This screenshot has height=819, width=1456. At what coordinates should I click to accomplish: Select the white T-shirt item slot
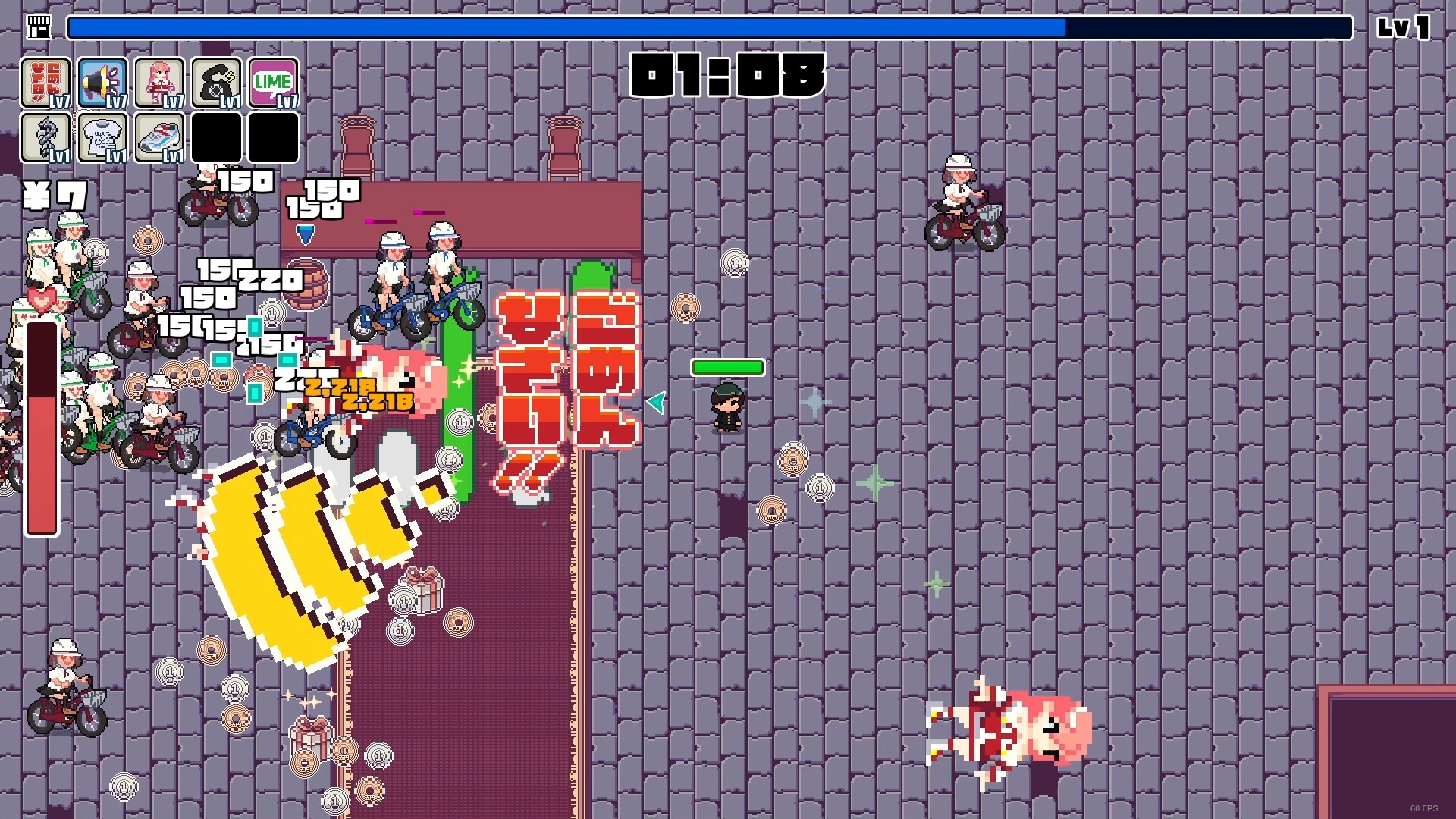(x=102, y=138)
